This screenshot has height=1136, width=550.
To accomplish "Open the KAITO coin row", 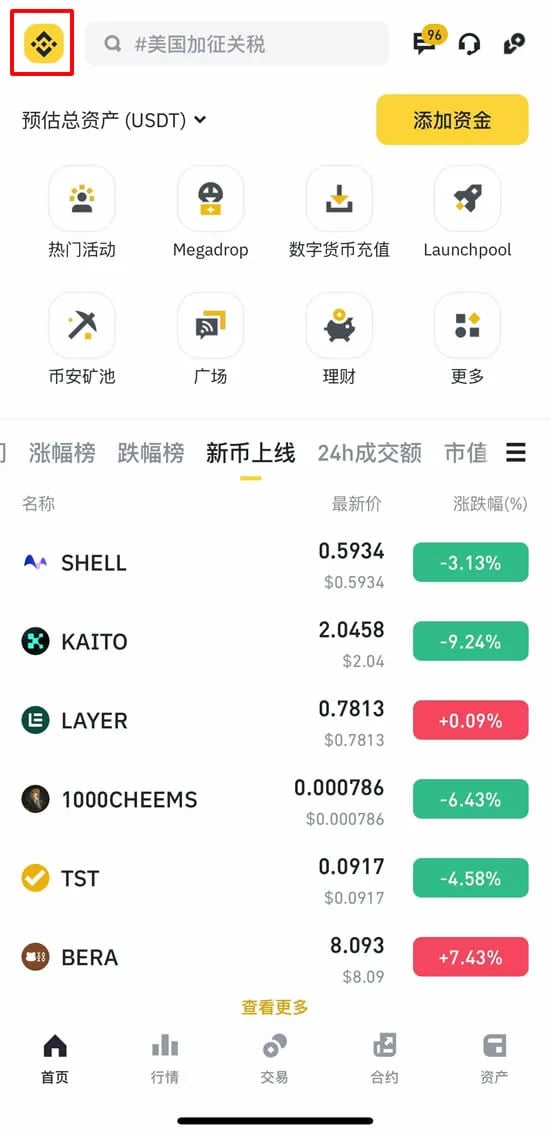I will pyautogui.click(x=275, y=642).
